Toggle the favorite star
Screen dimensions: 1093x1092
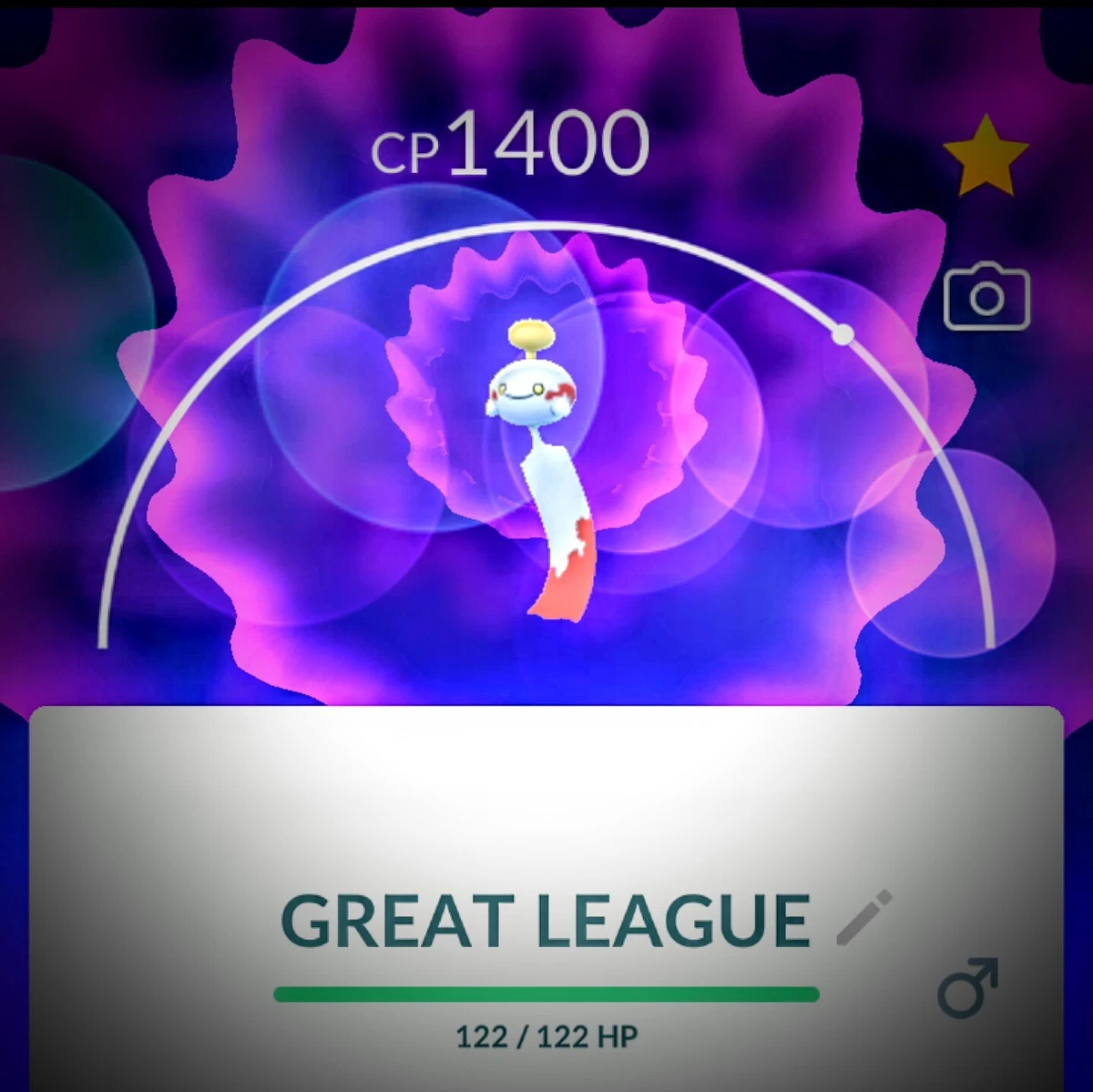[x=985, y=155]
